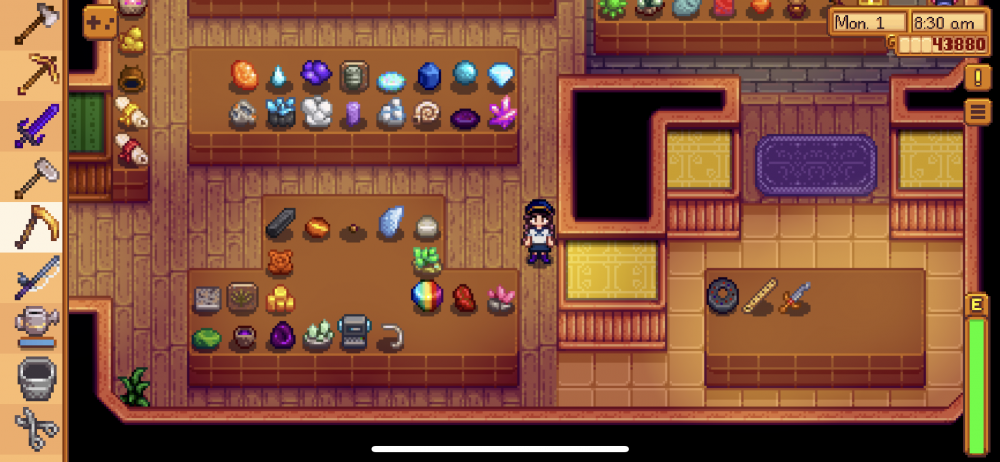1000x462 pixels.
Task: Select the hammer tool
Action: pos(36,176)
